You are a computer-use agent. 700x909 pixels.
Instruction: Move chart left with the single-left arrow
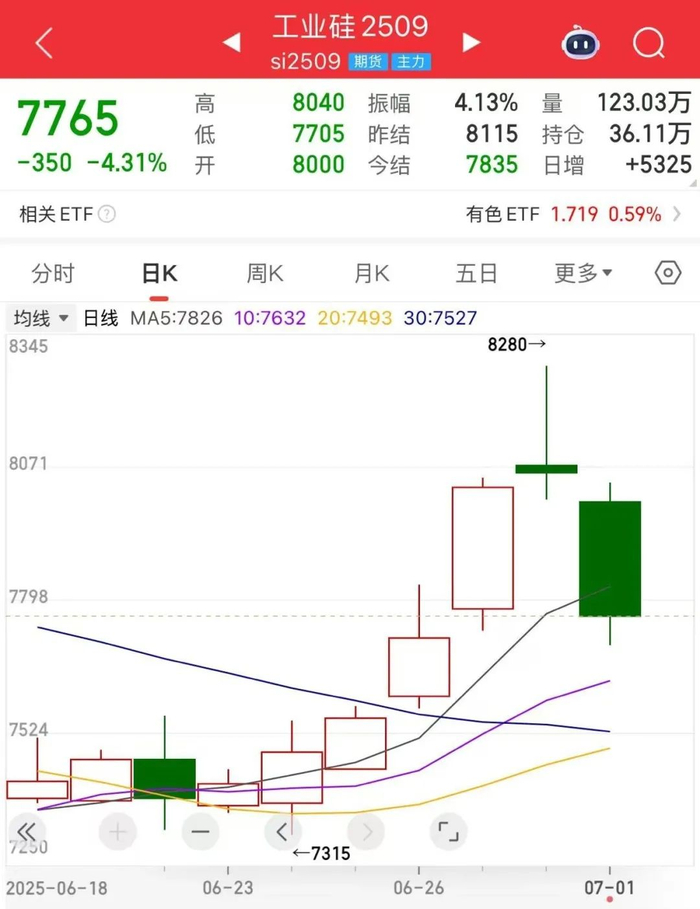283,831
